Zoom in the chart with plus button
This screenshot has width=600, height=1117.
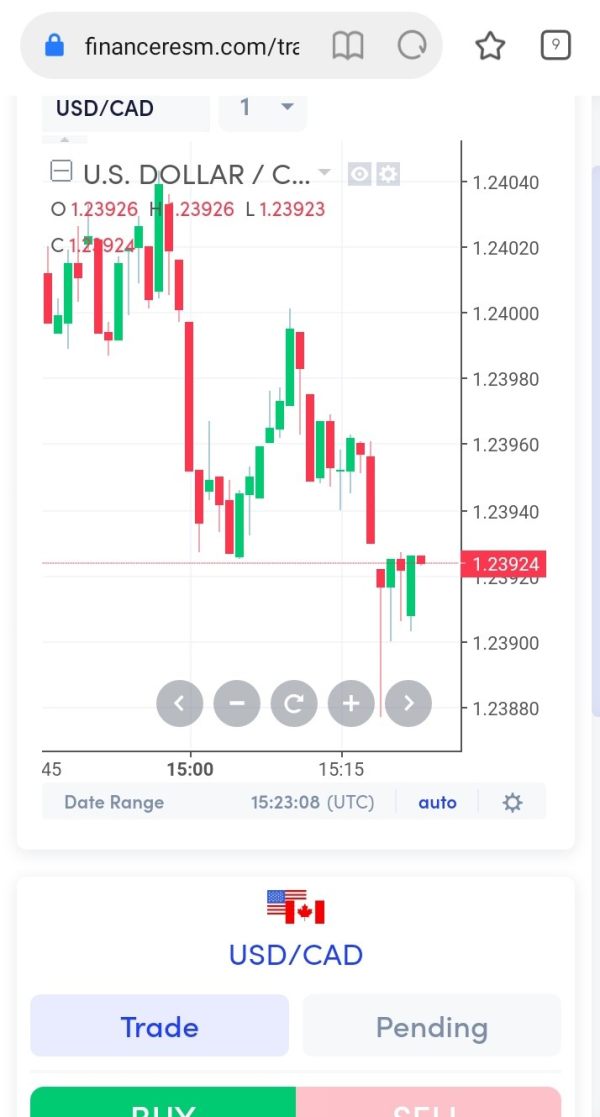click(x=351, y=704)
